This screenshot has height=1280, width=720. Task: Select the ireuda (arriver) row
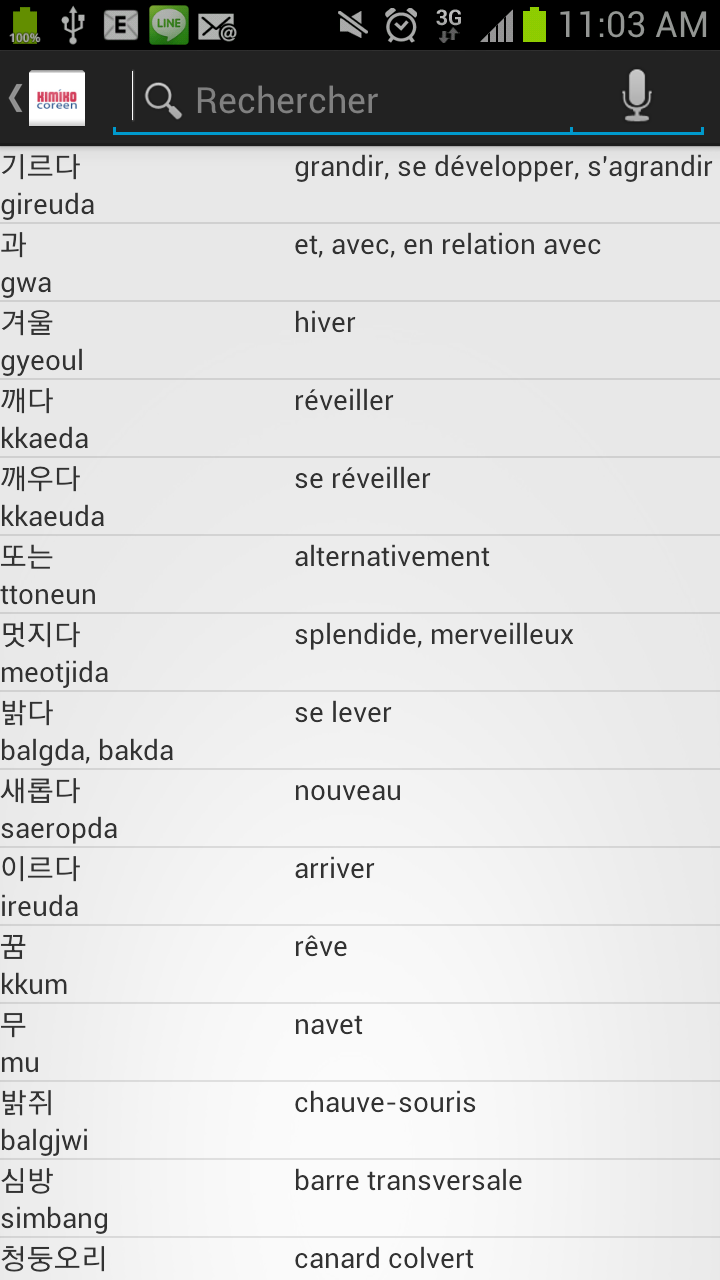360,887
